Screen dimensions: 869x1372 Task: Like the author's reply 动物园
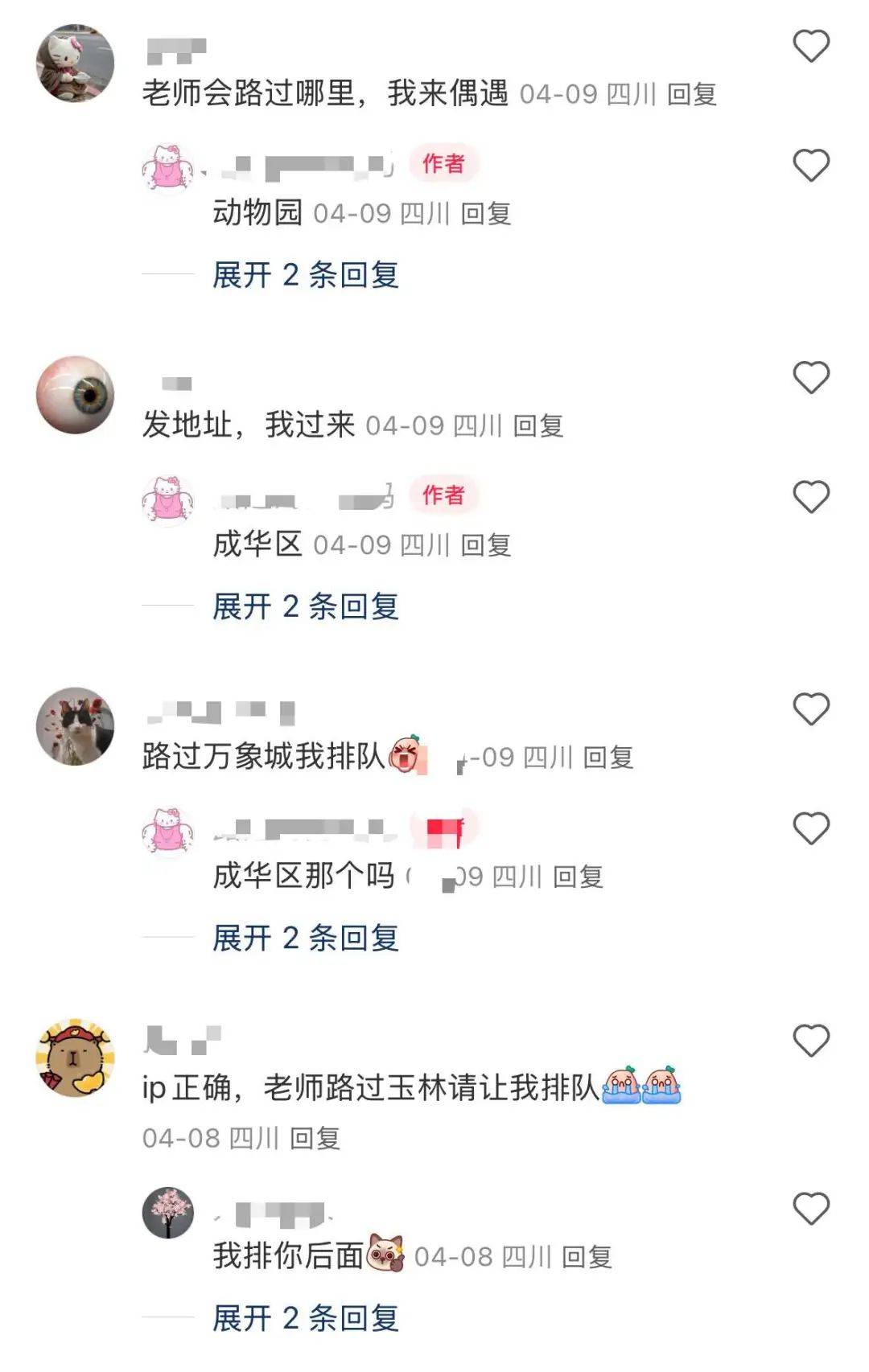pos(811,166)
